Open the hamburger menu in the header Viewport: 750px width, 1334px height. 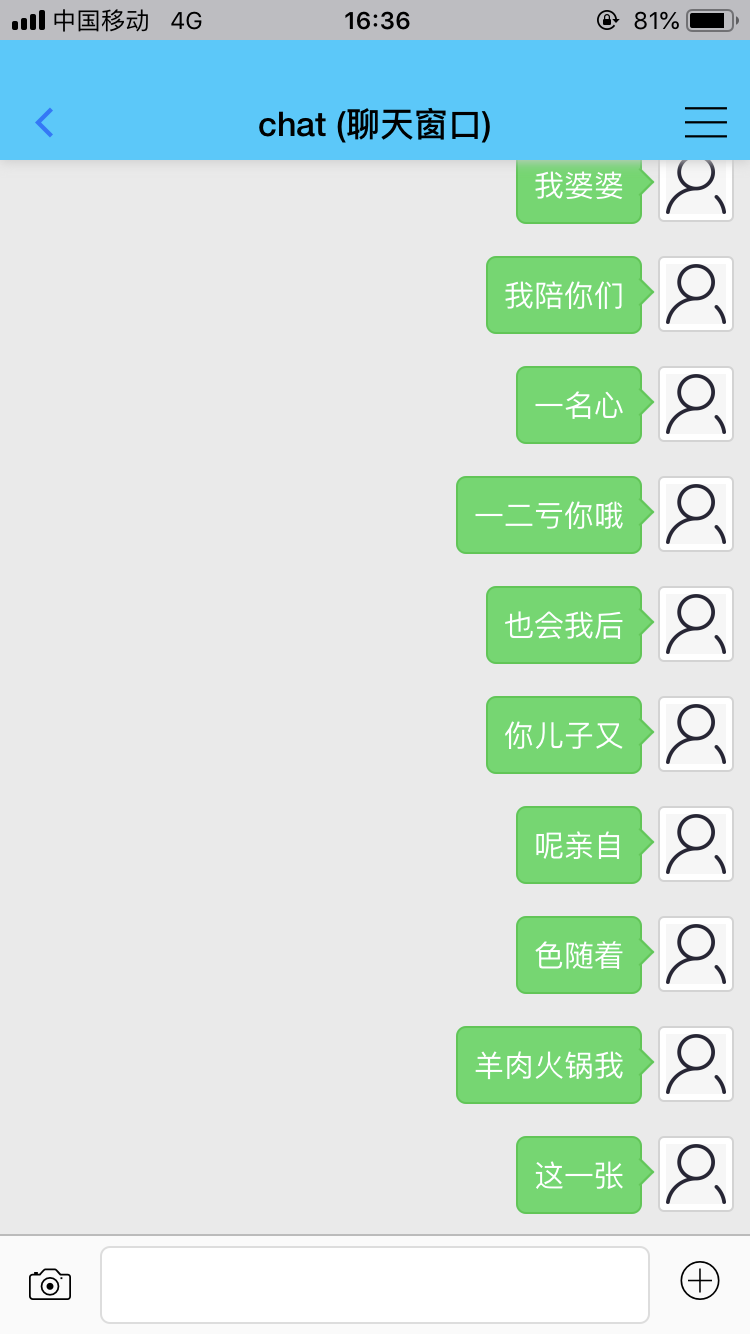(x=705, y=123)
